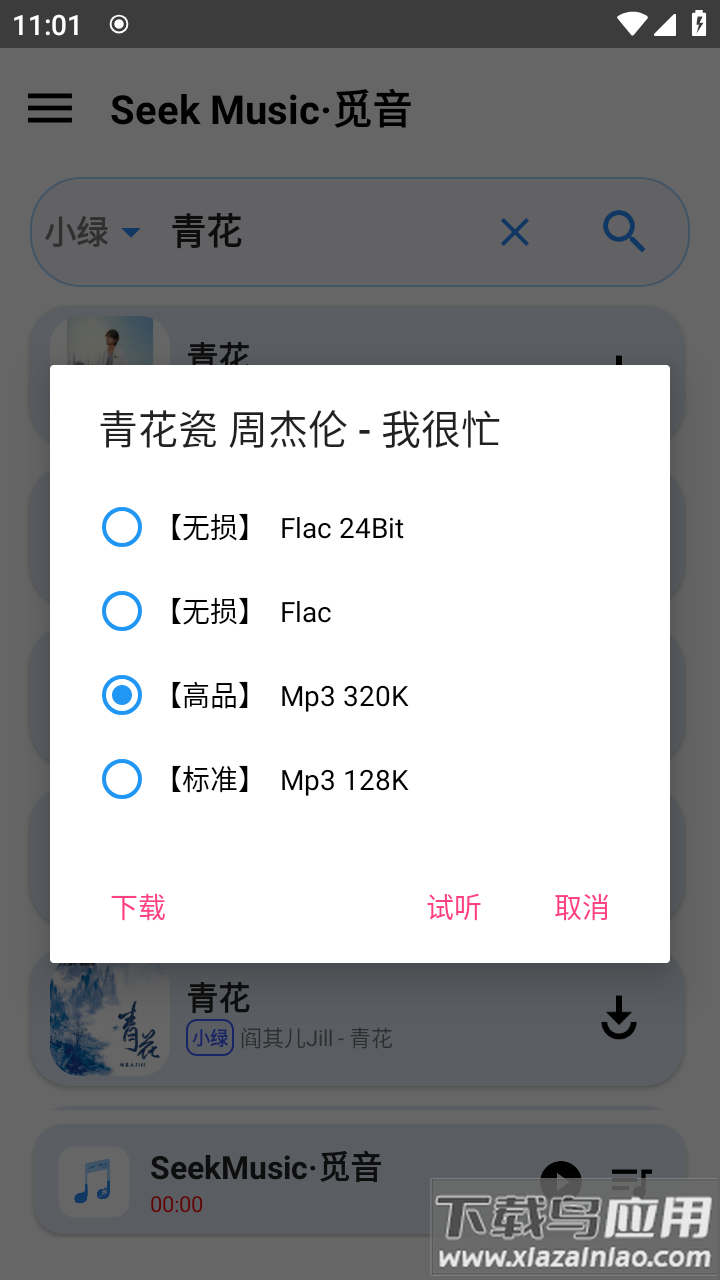Choose the 【无损】 Flac quality option
Screen dimensions: 720x1280
coord(121,611)
